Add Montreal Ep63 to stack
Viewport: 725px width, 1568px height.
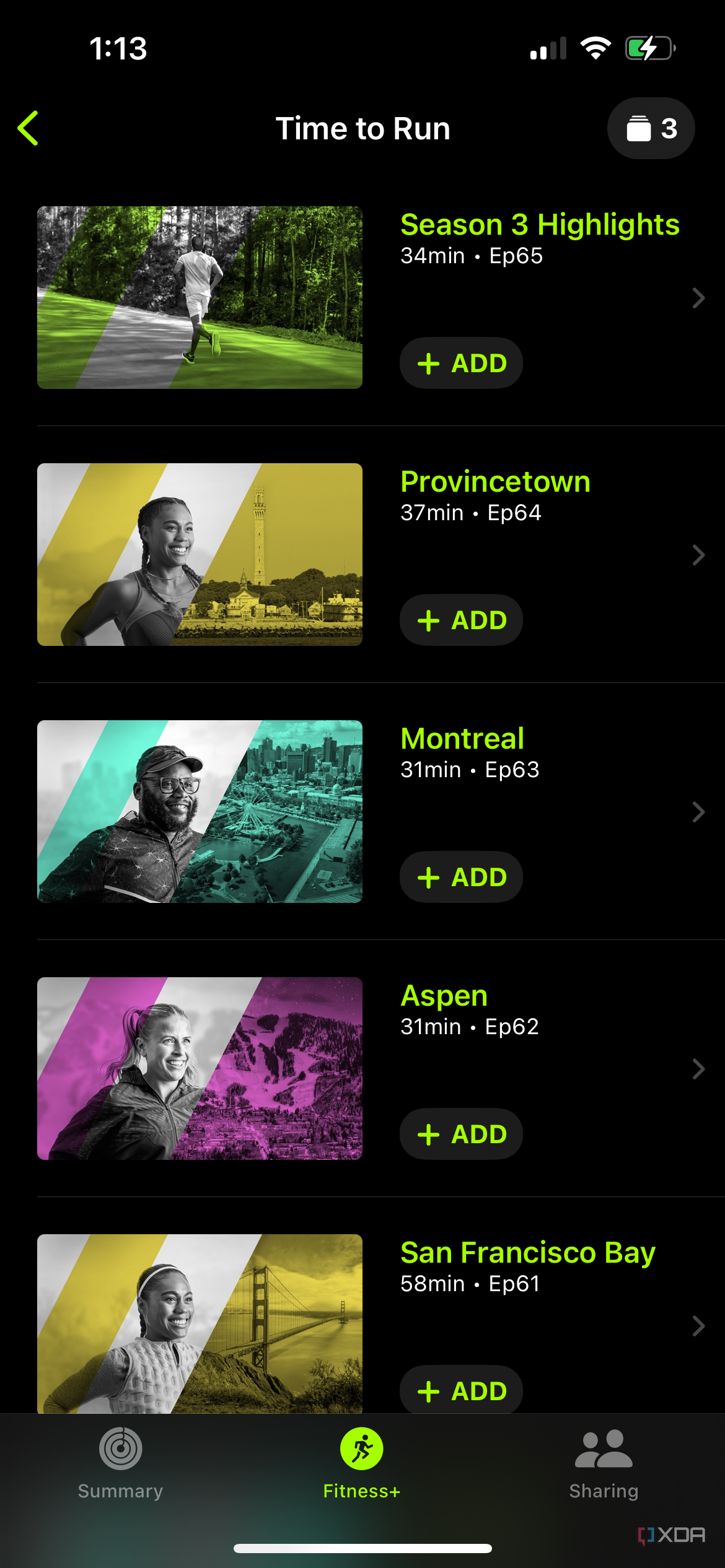[x=461, y=877]
